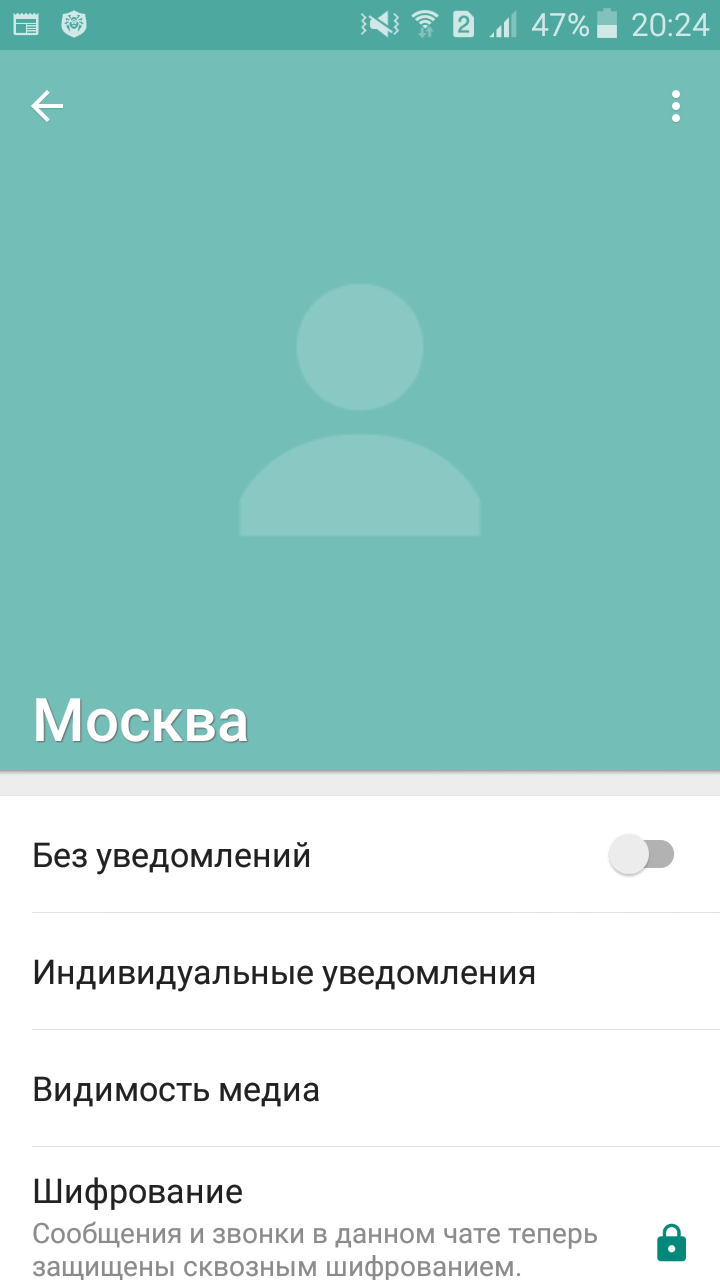
Task: Open Видимость медиа option
Action: (176, 1089)
